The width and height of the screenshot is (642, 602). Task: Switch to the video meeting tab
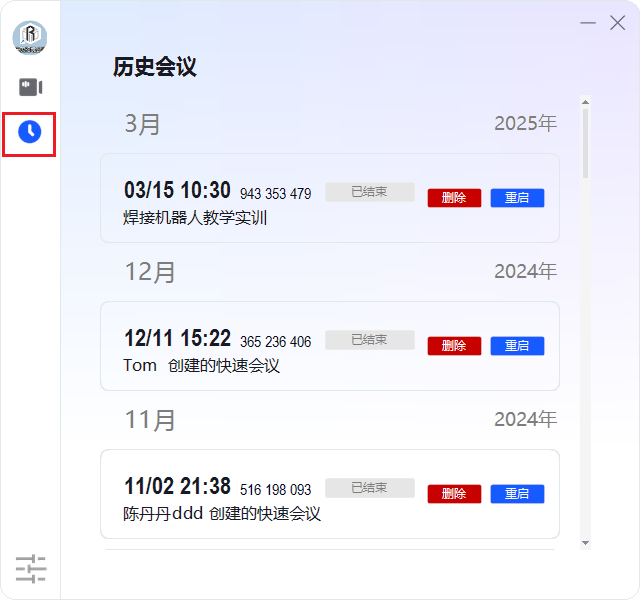[x=30, y=87]
